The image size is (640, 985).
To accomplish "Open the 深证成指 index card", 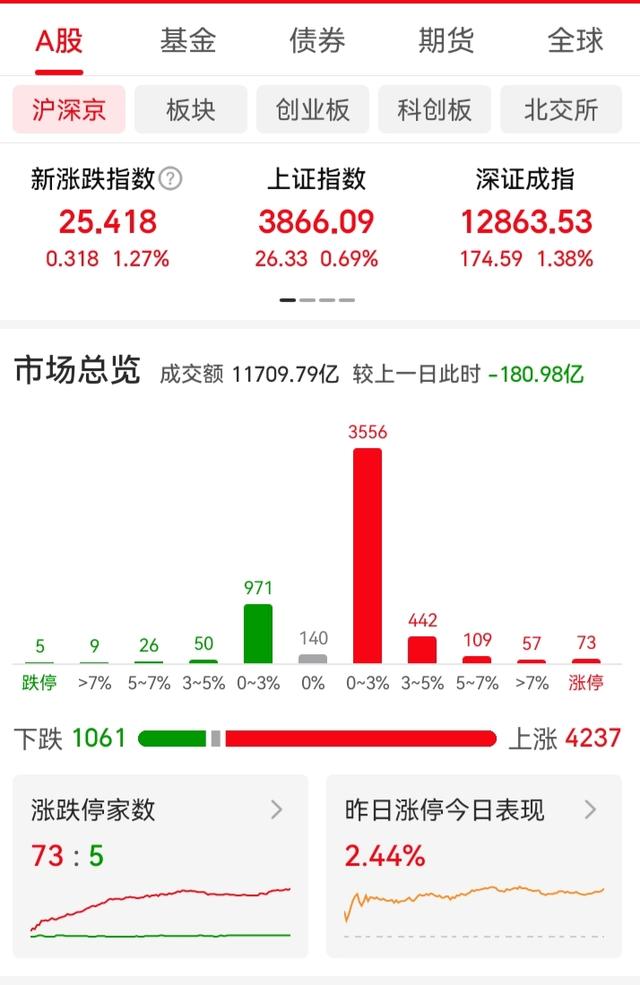I will pyautogui.click(x=526, y=222).
